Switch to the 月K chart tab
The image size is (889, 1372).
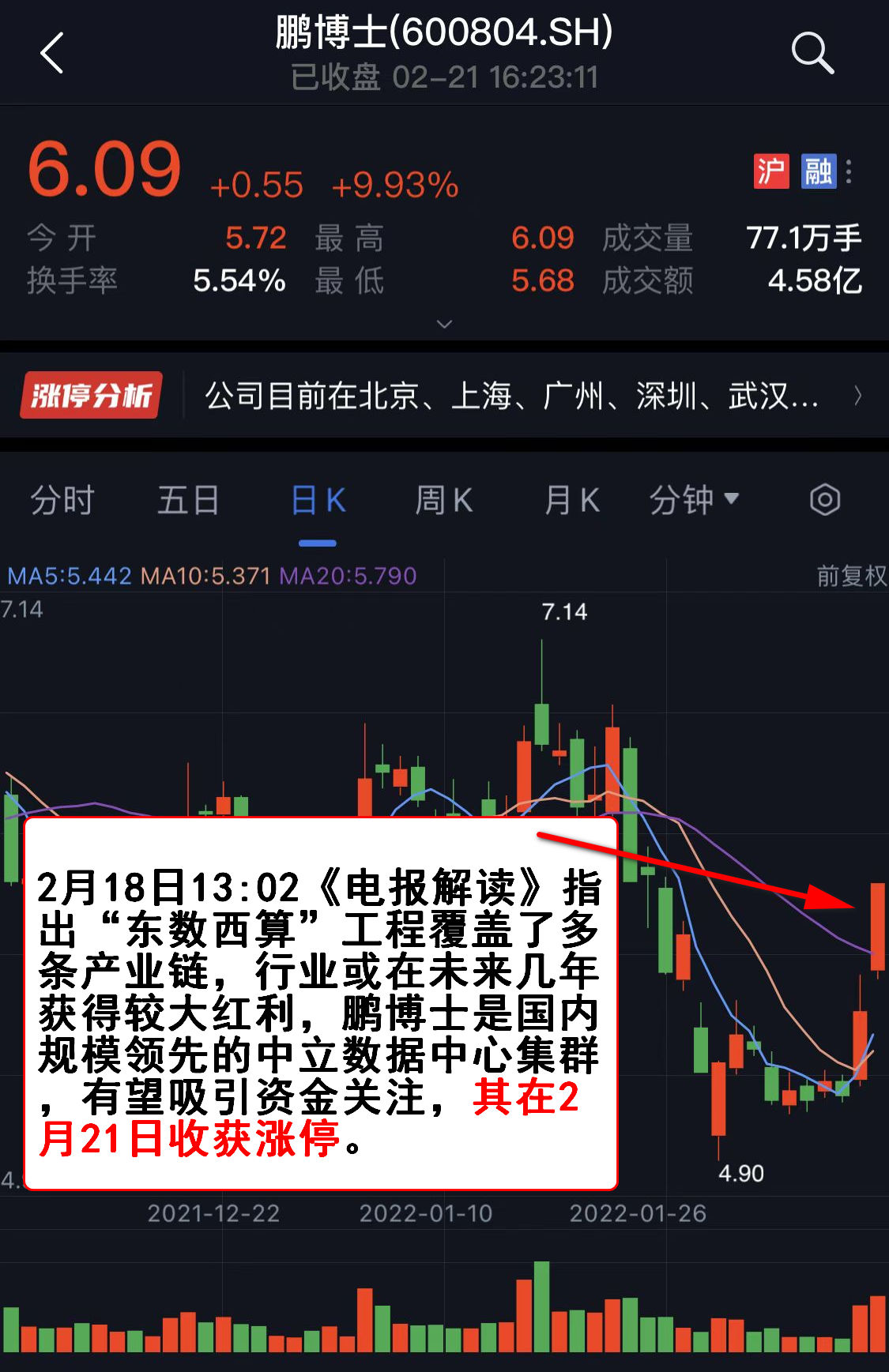(x=571, y=500)
